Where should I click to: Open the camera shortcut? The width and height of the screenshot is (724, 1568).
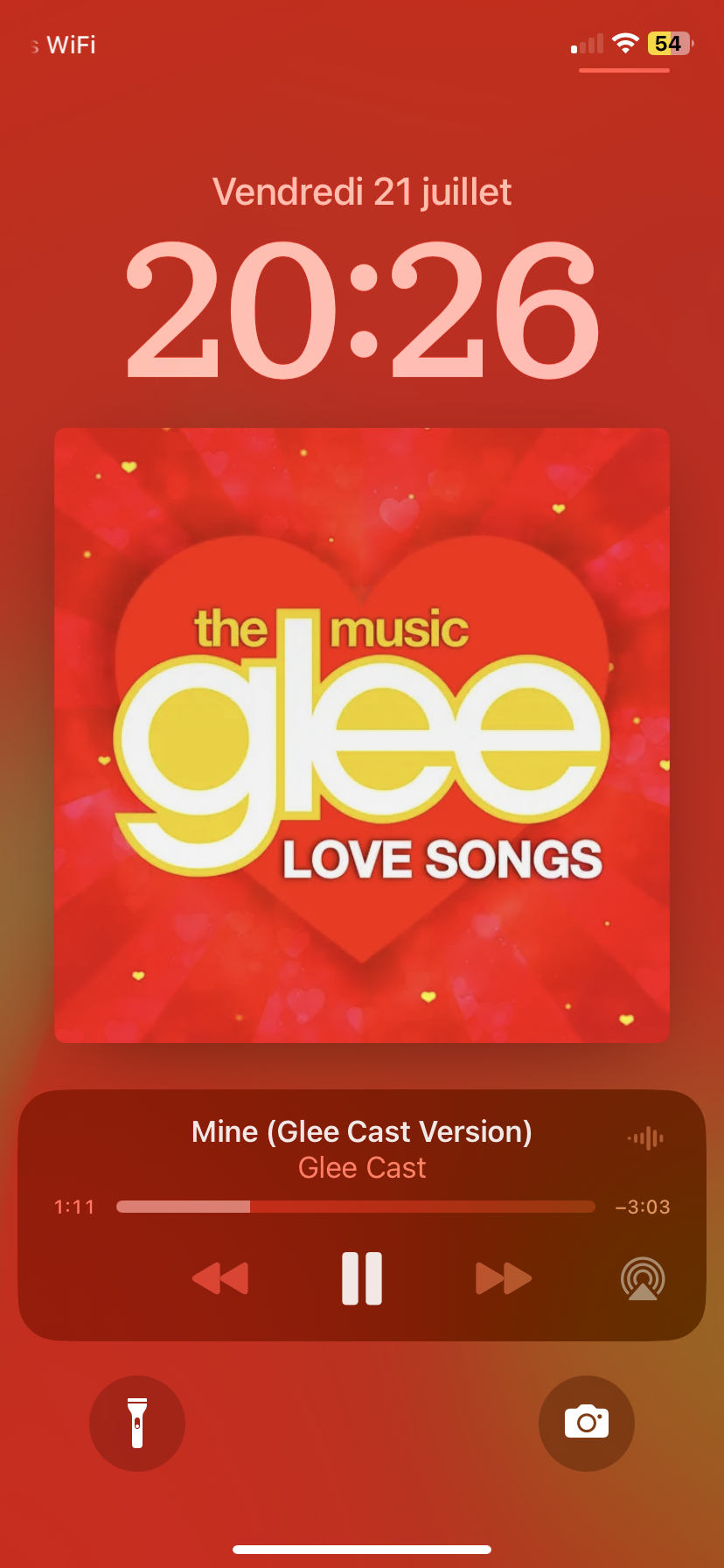[x=587, y=1424]
